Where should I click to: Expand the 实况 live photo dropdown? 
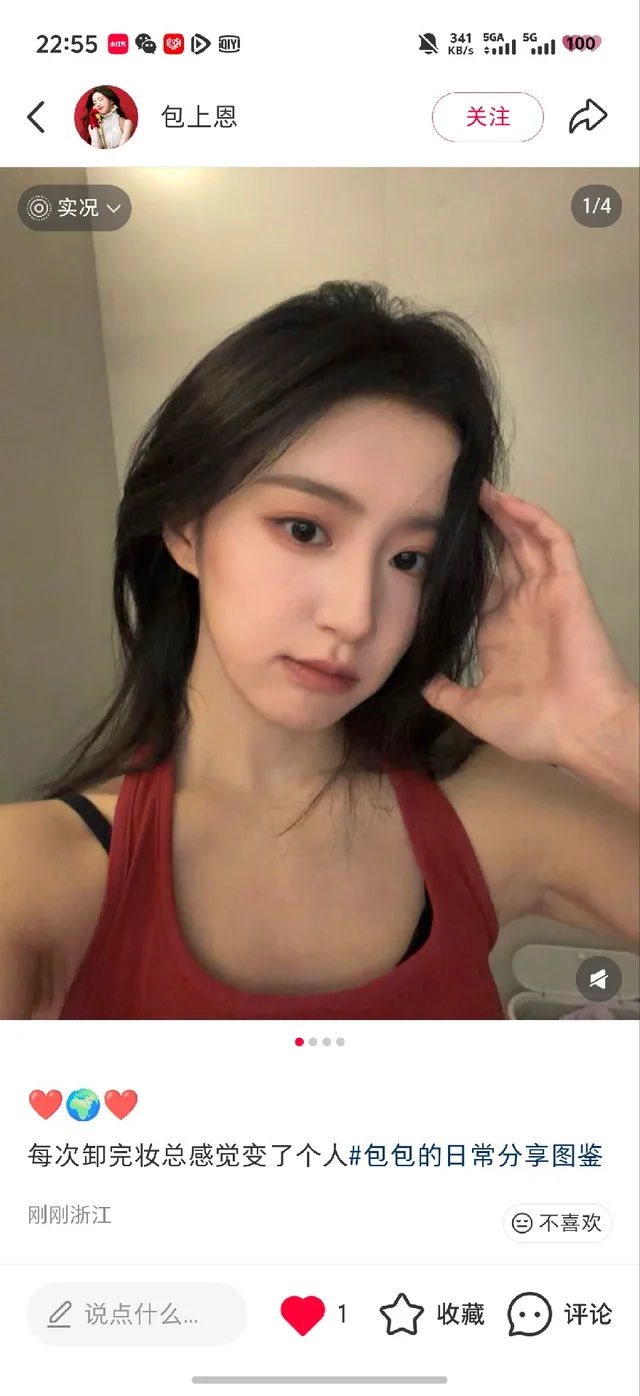tap(75, 208)
